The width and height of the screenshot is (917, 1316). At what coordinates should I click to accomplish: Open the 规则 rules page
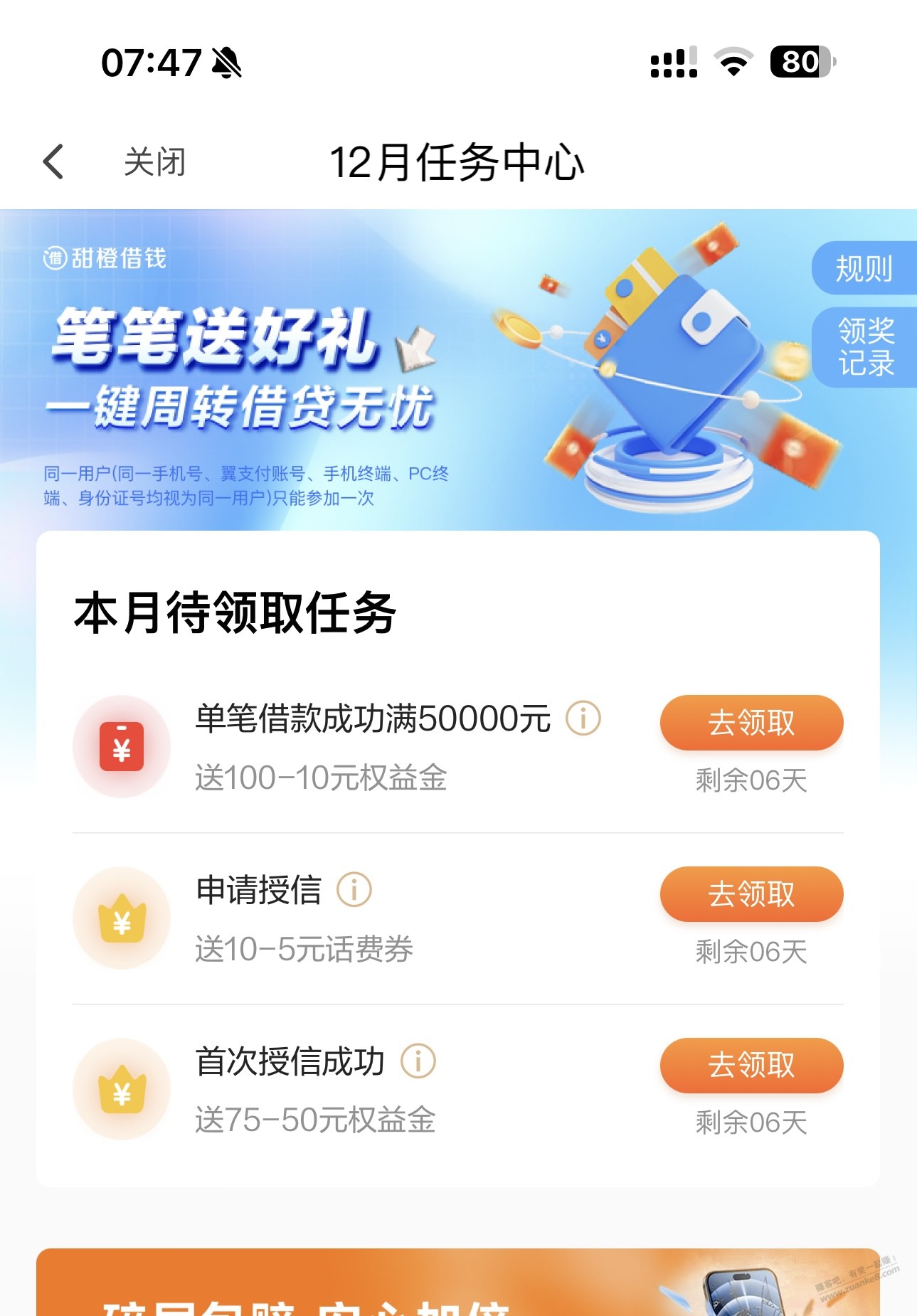coord(864,268)
